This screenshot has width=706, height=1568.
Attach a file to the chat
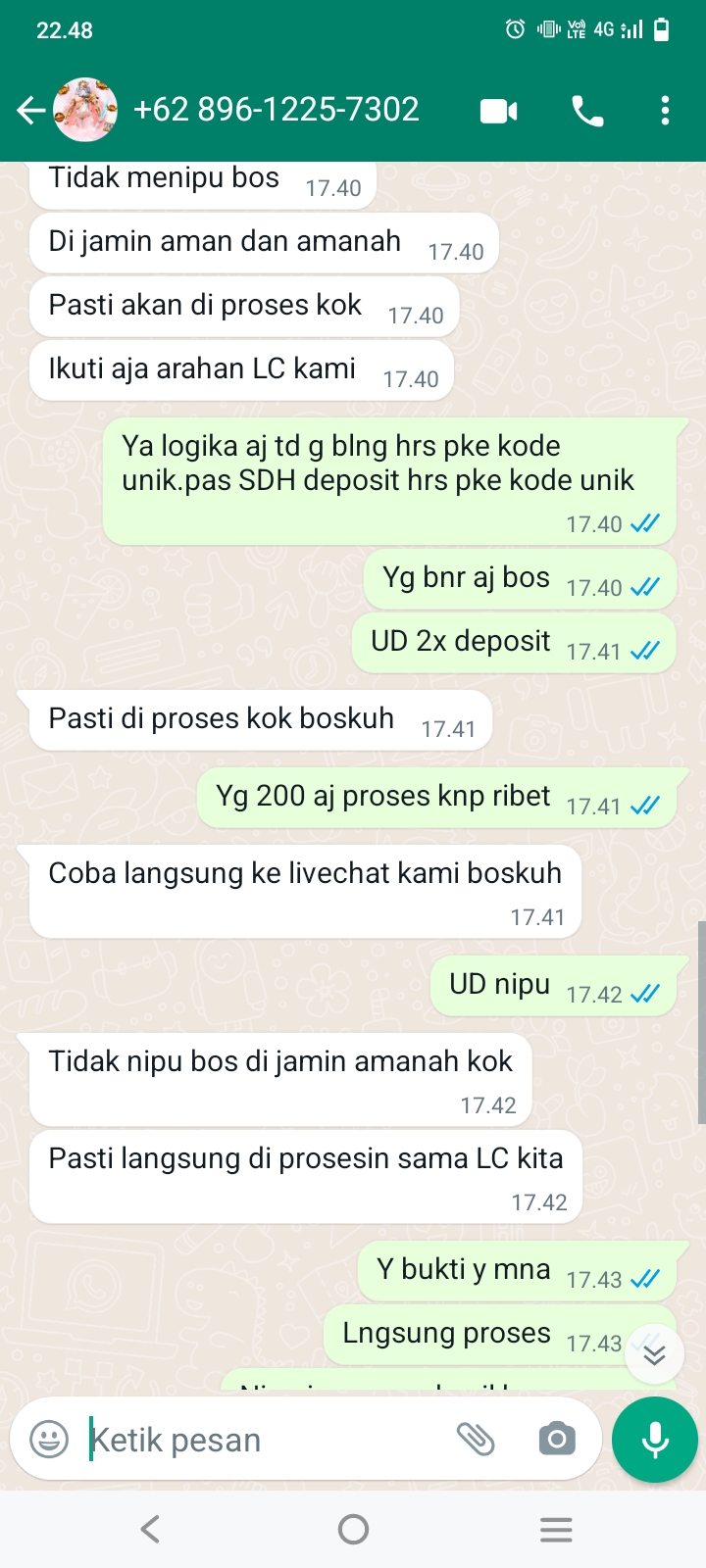coord(477,1439)
